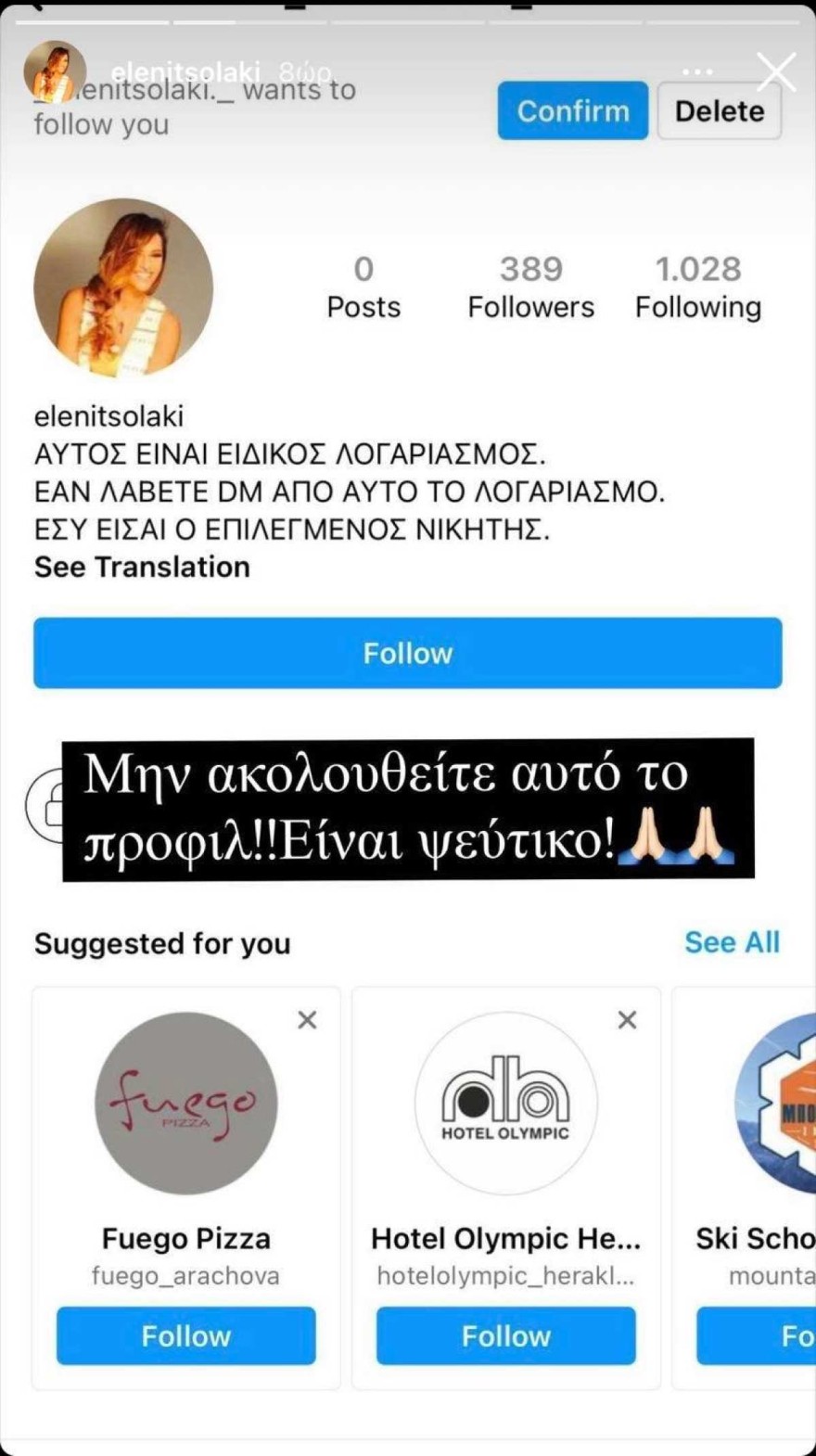Dismiss the Fuego Pizza suggestion with its X
816x1456 pixels.
point(307,1019)
